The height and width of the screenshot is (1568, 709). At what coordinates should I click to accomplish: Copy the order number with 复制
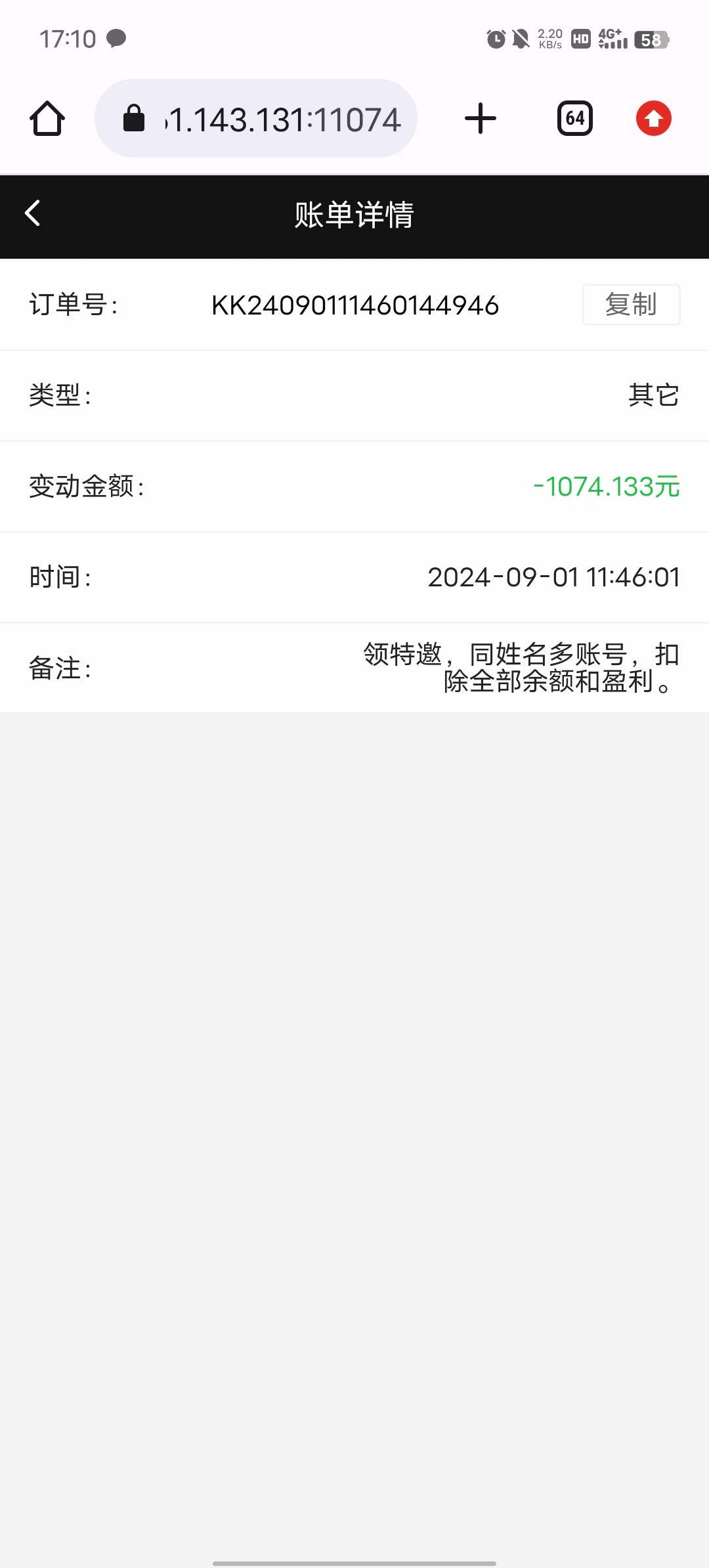[631, 305]
